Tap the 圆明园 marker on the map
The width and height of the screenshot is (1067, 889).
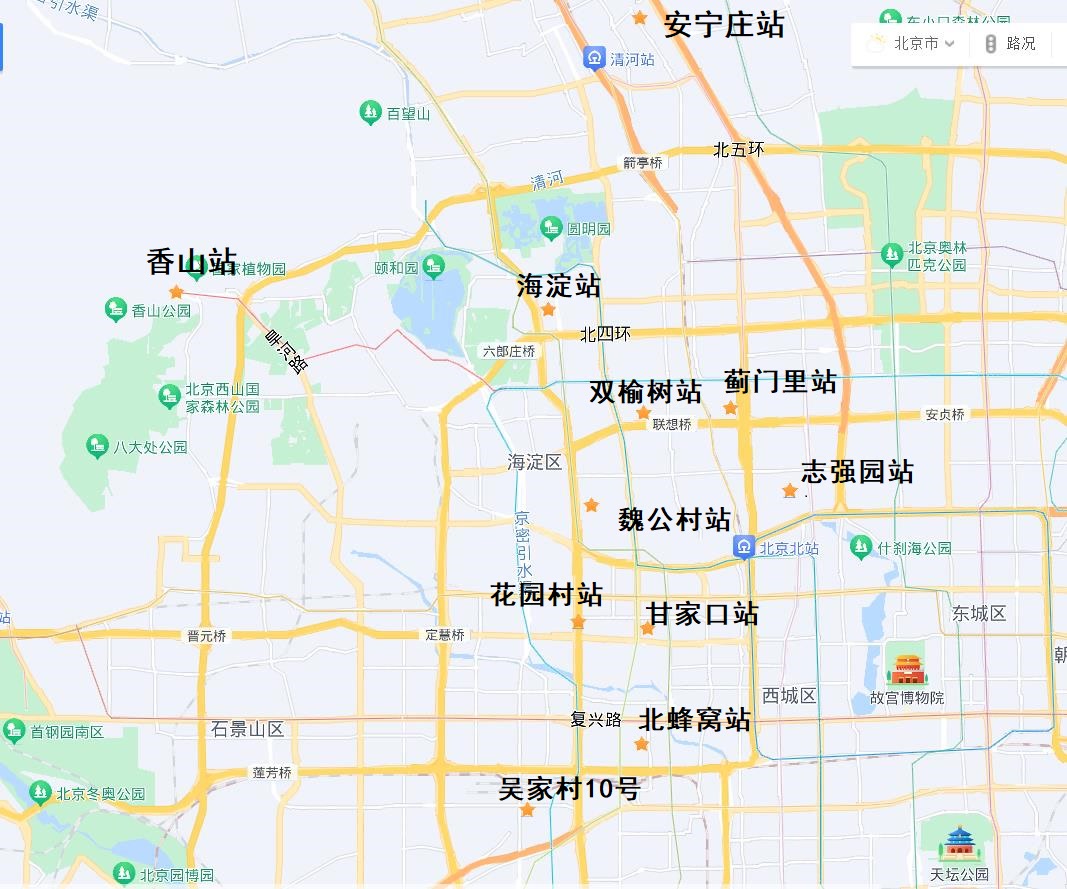tap(551, 228)
